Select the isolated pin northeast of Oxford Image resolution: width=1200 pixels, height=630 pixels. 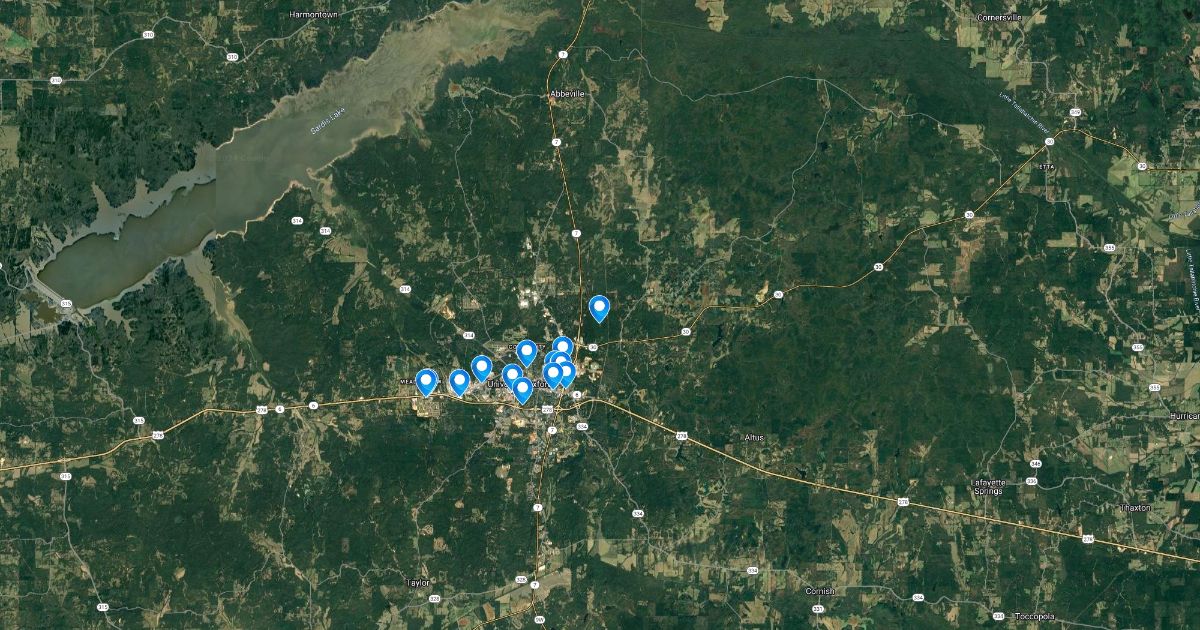click(599, 307)
